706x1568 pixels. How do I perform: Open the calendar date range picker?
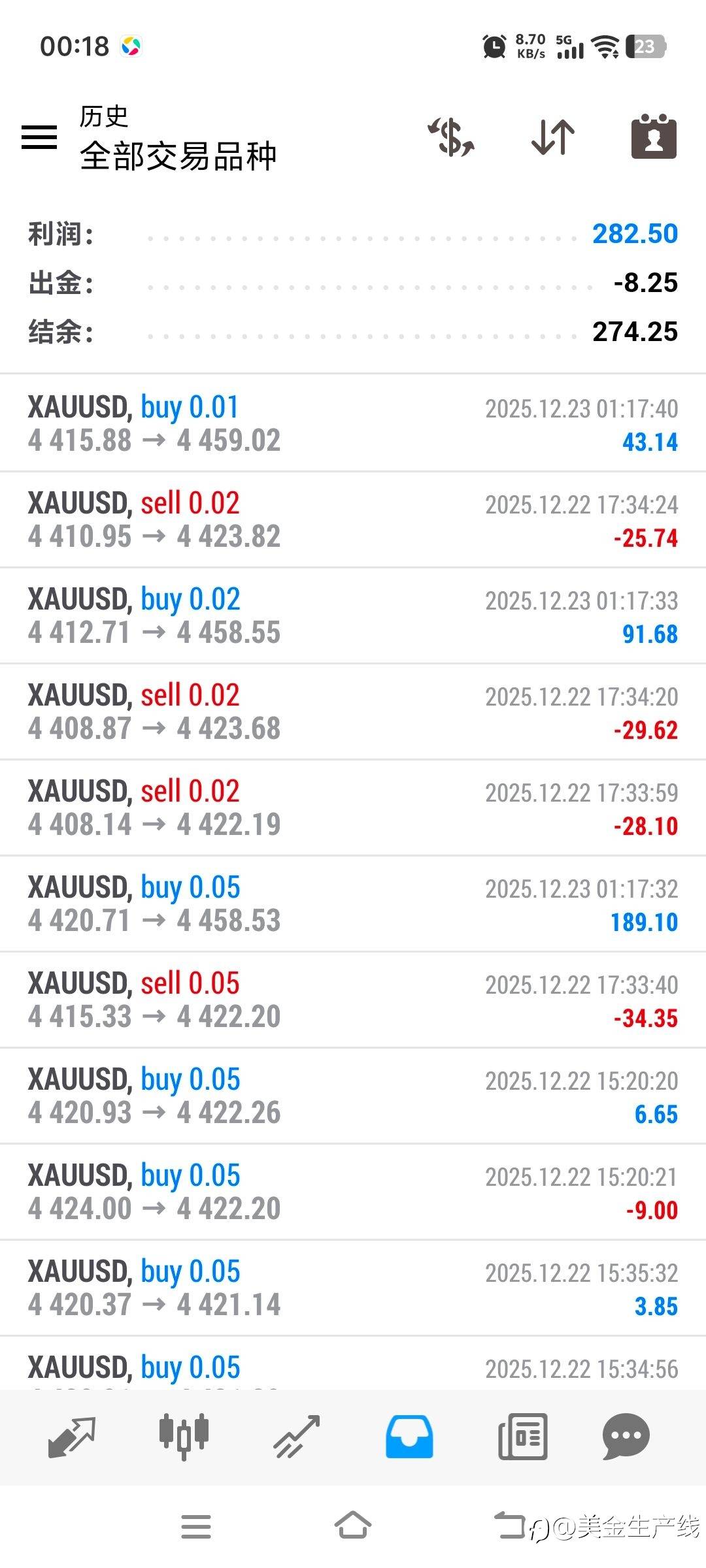[654, 137]
